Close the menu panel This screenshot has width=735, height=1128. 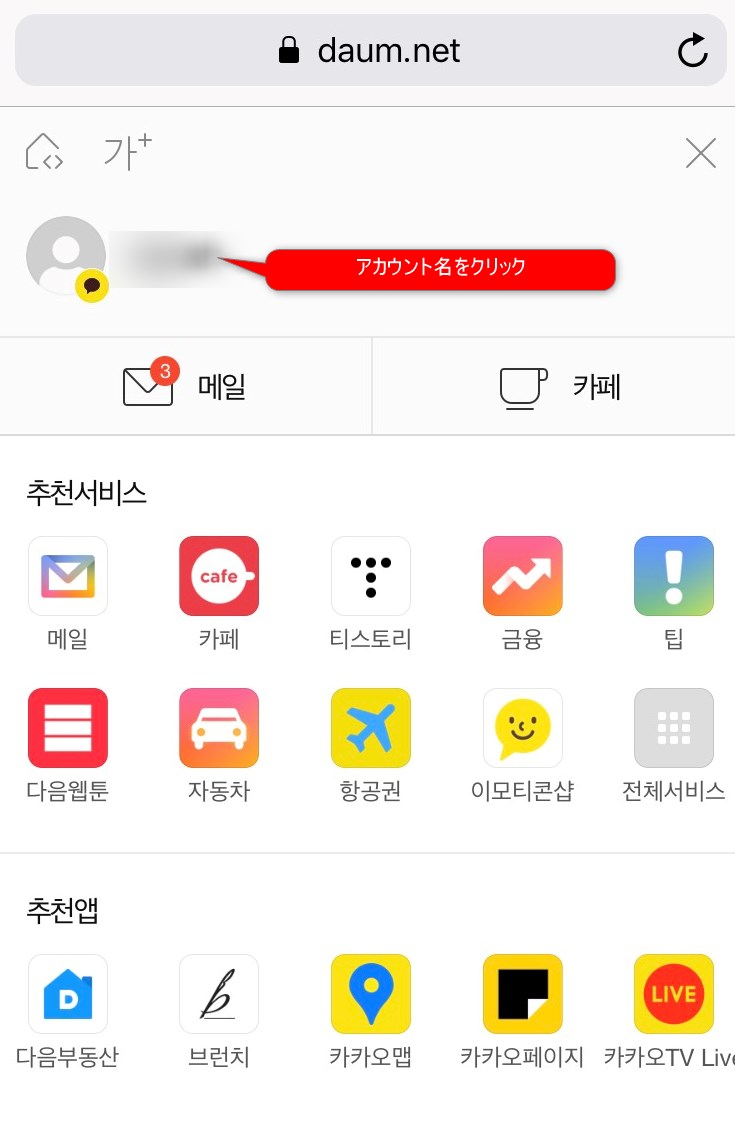(700, 153)
